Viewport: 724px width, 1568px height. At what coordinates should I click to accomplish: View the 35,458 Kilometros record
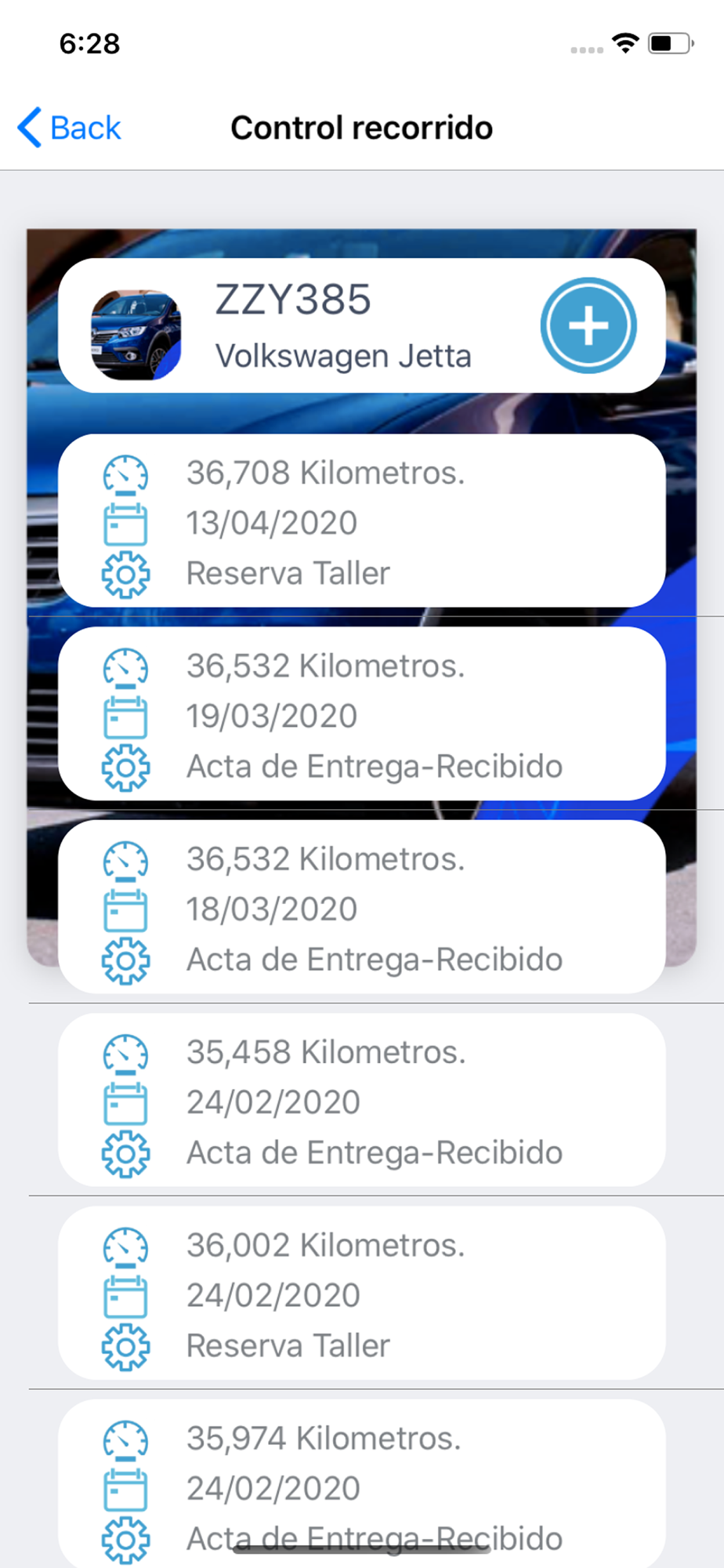[361, 1101]
